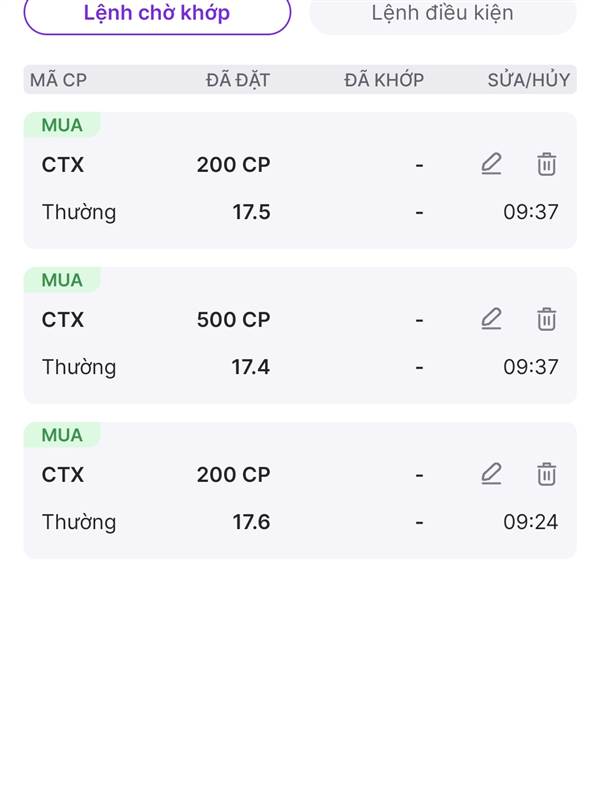
Task: Edit the 500 CP order at 17.4
Action: pyautogui.click(x=491, y=319)
